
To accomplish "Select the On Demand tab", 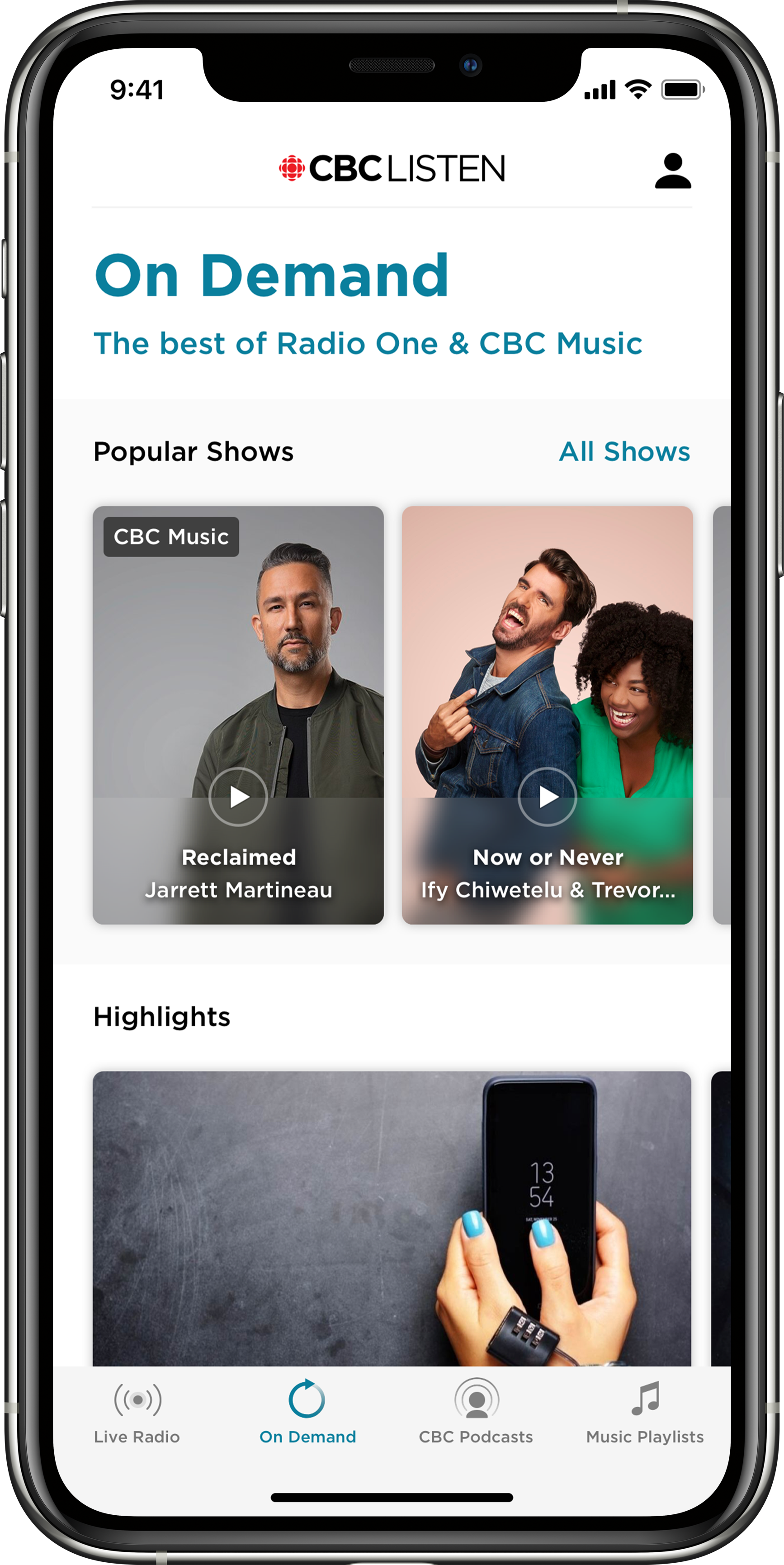I will (307, 1412).
